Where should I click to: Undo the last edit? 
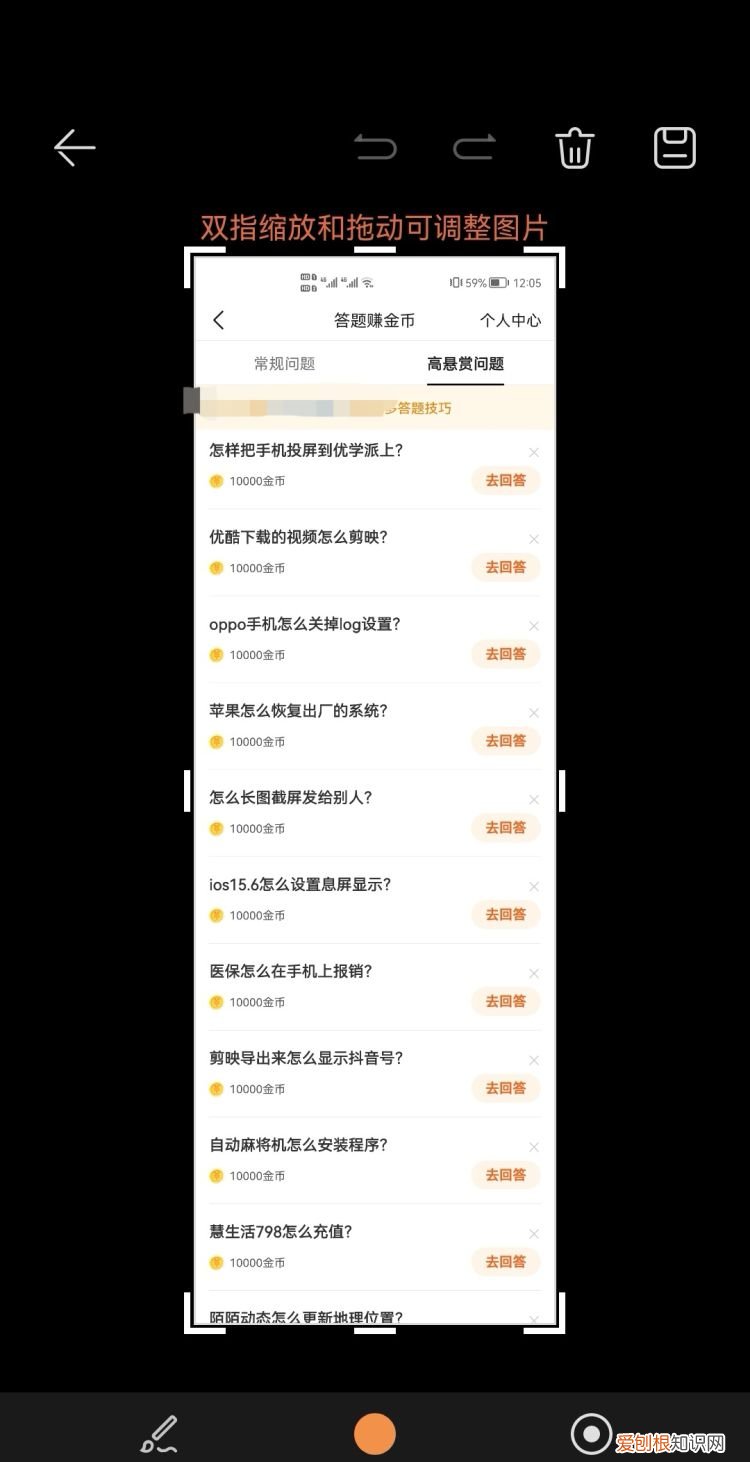pyautogui.click(x=375, y=147)
